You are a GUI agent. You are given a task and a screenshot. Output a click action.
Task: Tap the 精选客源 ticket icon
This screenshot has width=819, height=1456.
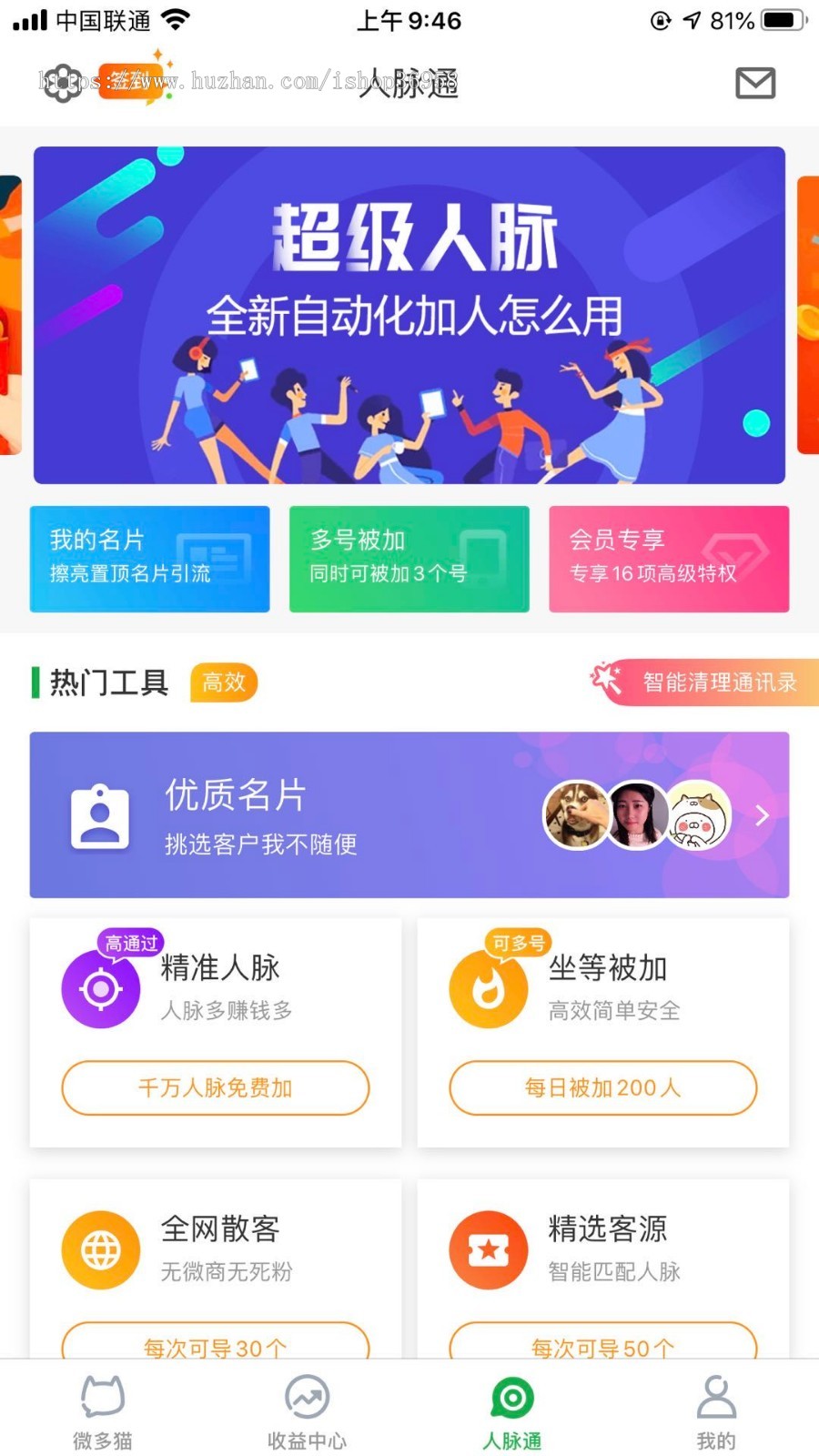[x=488, y=1249]
